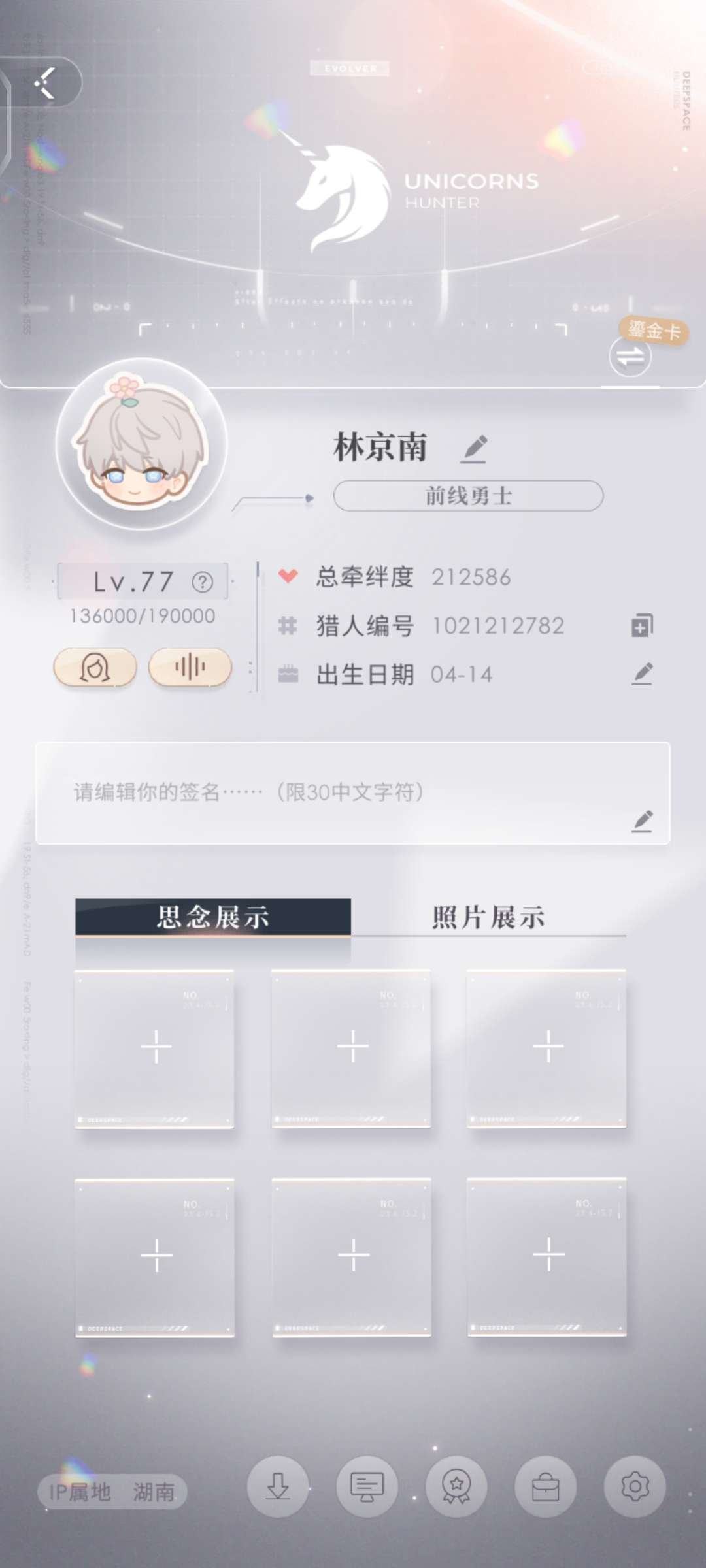This screenshot has width=706, height=1568.
Task: Tap the 鎏金卡 label
Action: click(x=652, y=332)
